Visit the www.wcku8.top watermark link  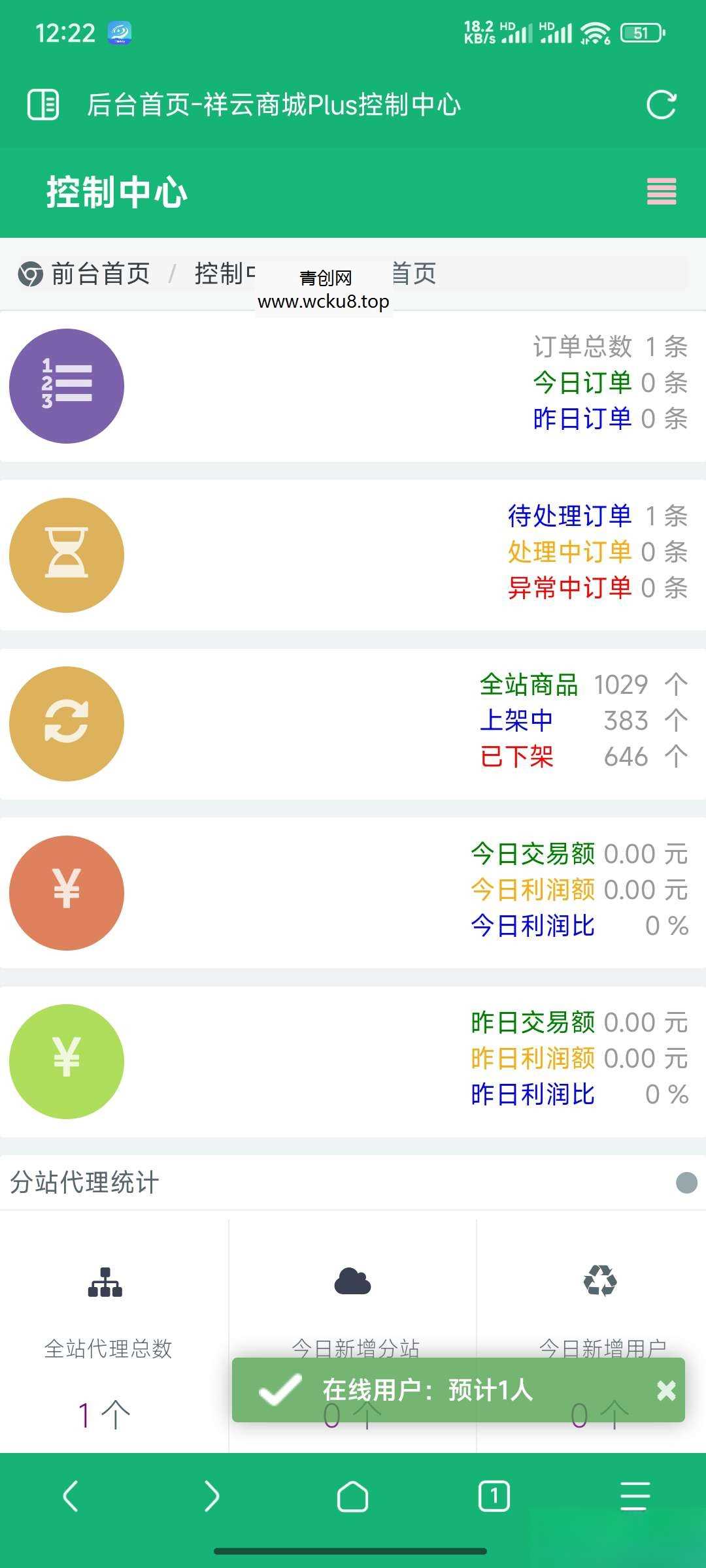click(x=323, y=302)
